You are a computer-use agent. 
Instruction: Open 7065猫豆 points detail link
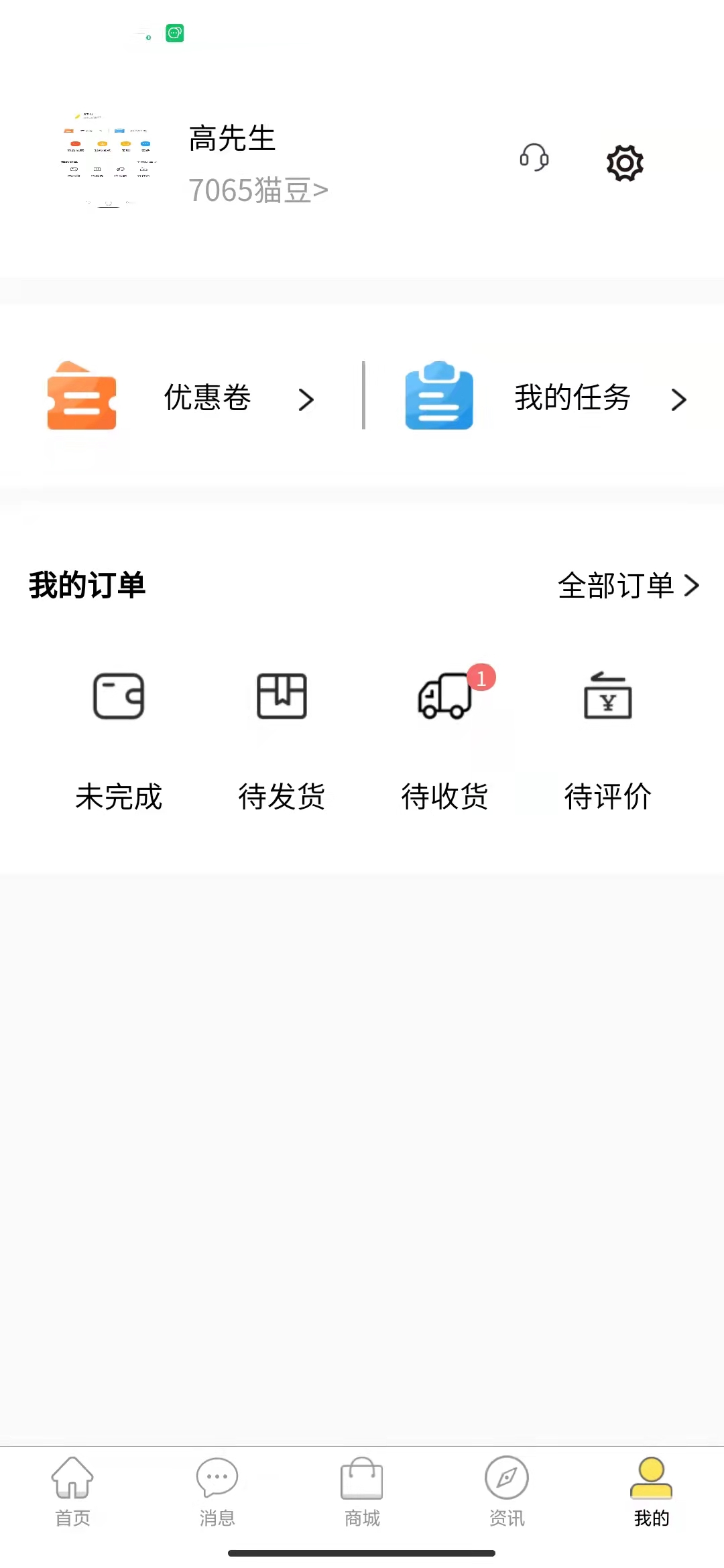[258, 190]
